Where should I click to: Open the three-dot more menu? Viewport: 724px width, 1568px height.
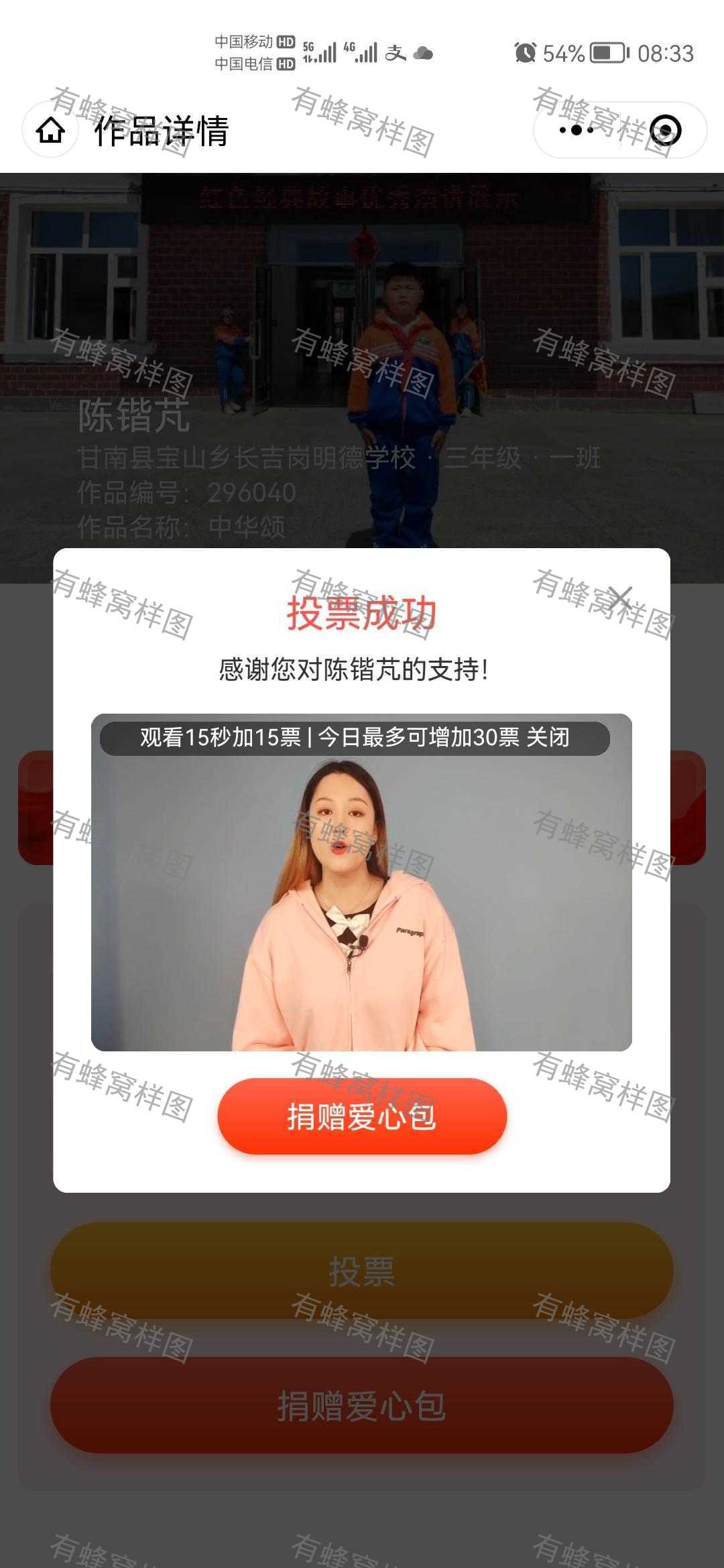point(577,130)
